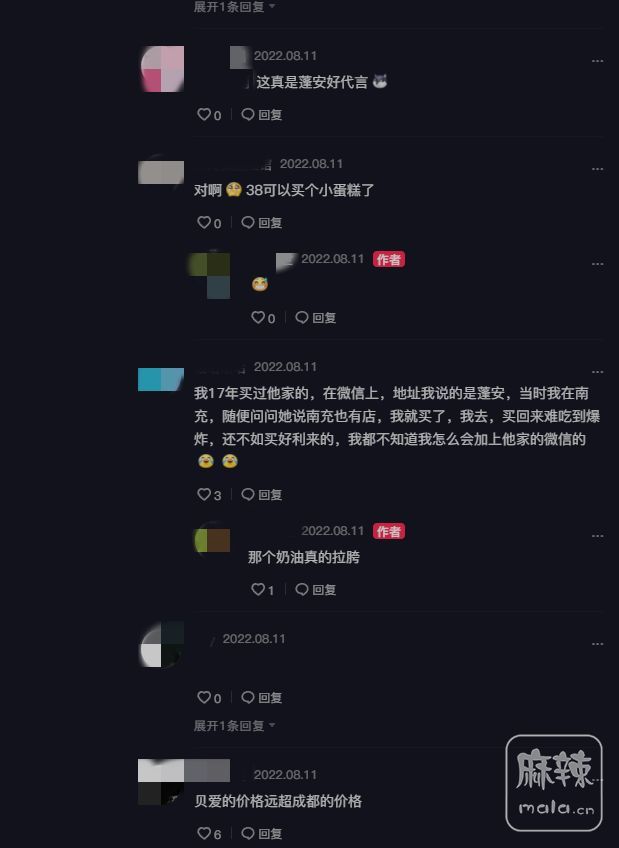Open more options on the 我17年买过他家的 comment
Image resolution: width=619 pixels, height=848 pixels.
[x=597, y=372]
